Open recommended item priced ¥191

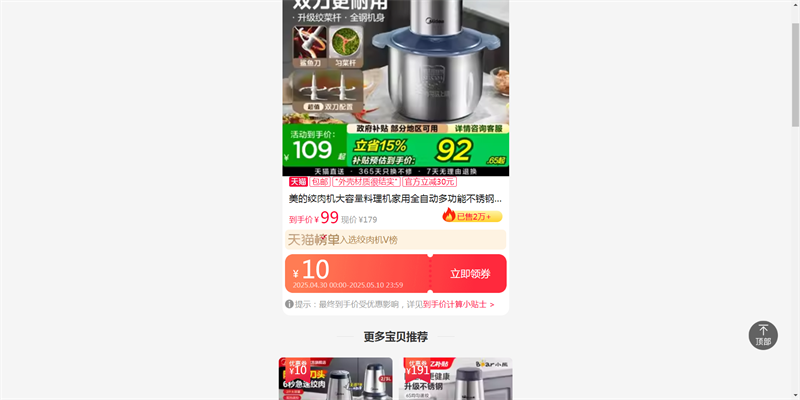click(x=458, y=380)
